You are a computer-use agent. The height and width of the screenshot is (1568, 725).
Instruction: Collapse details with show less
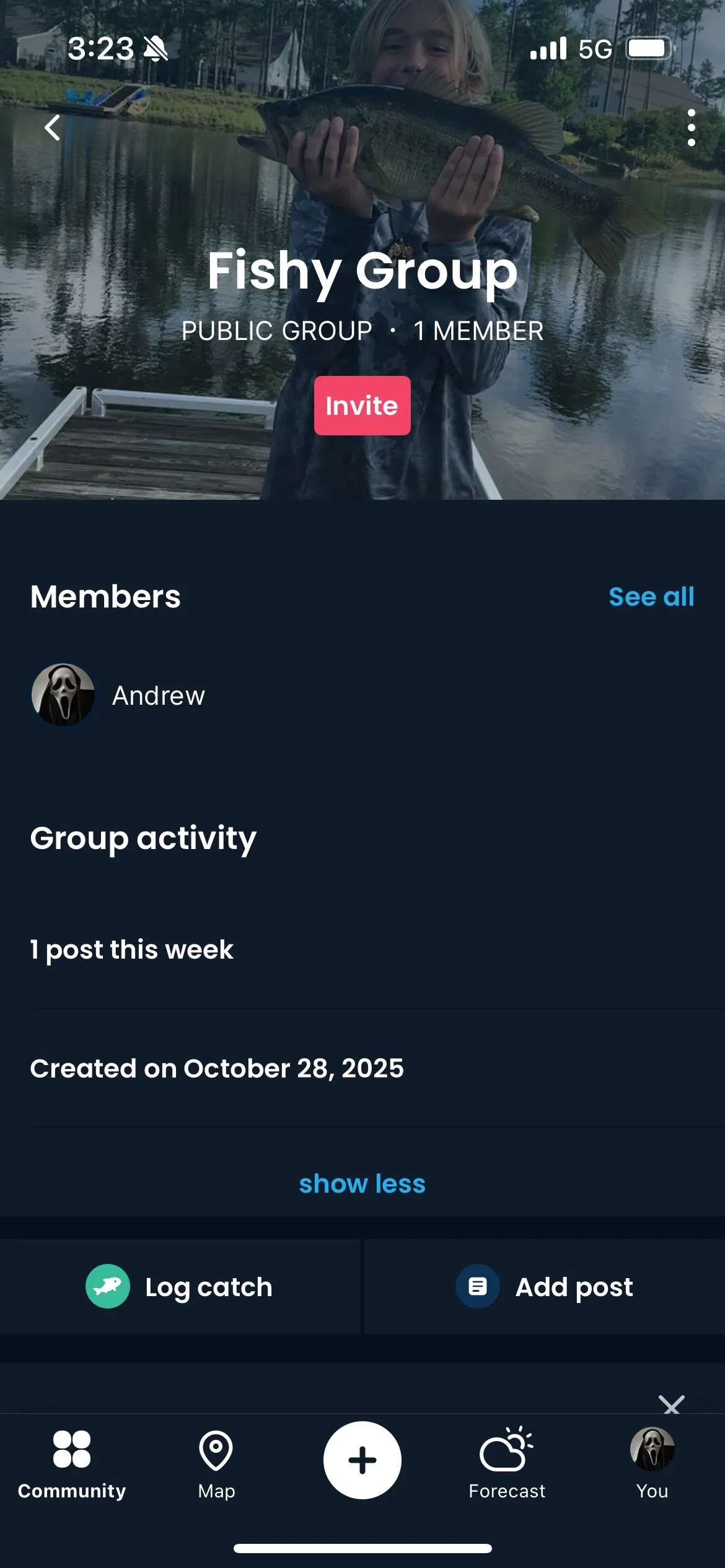point(362,1183)
